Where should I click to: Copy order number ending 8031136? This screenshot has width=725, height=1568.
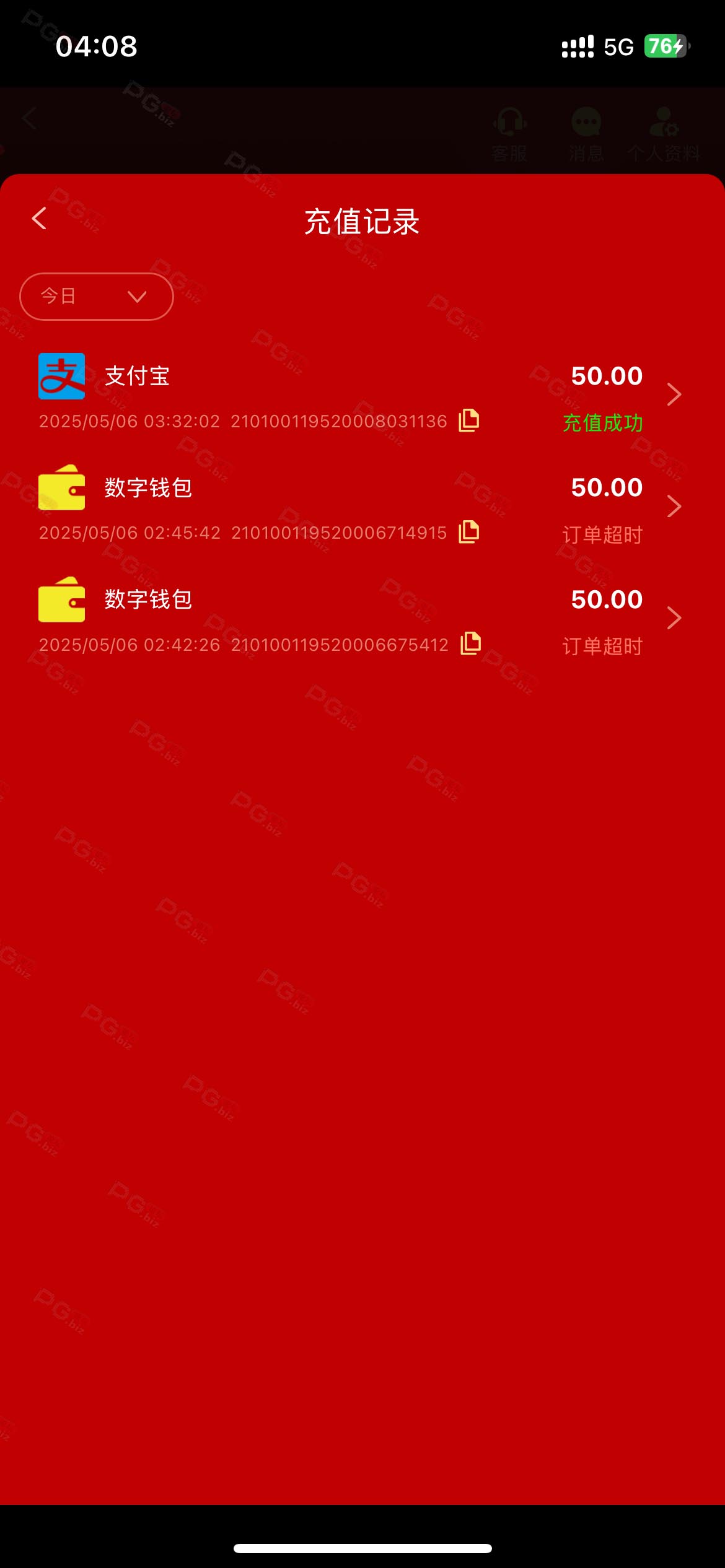[469, 420]
